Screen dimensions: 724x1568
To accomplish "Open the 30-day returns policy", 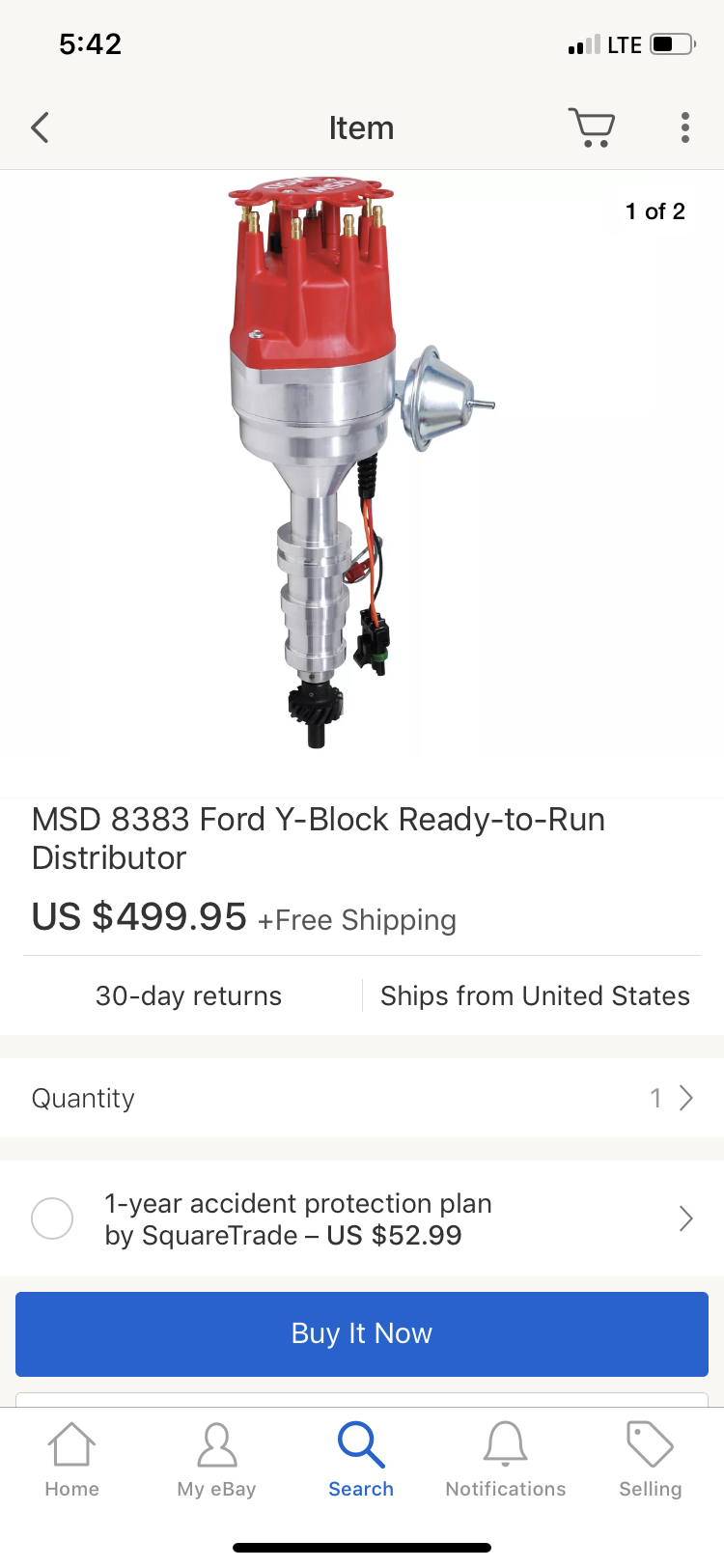I will (188, 995).
